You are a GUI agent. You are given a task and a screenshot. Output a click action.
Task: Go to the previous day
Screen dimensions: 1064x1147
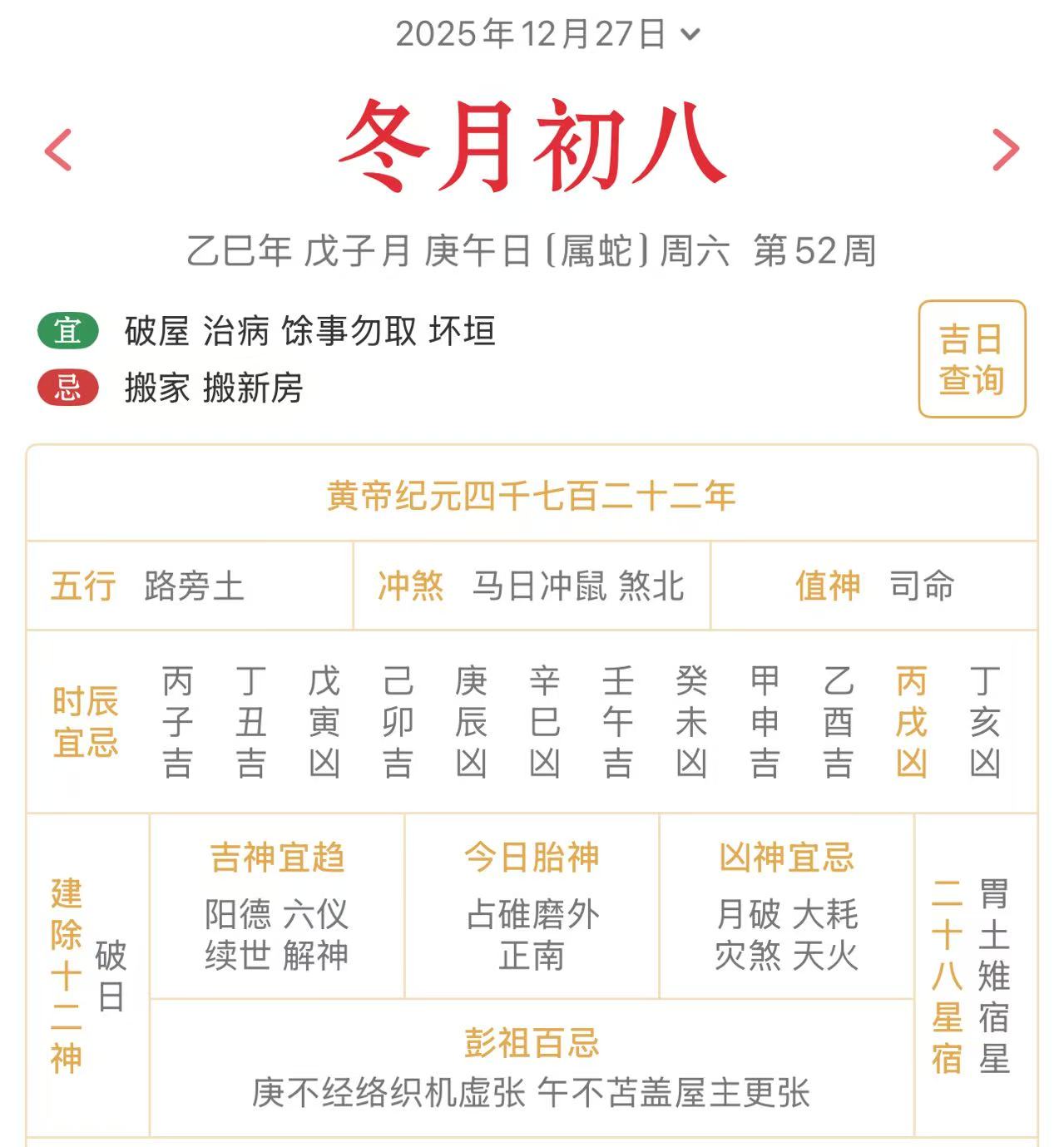click(58, 151)
